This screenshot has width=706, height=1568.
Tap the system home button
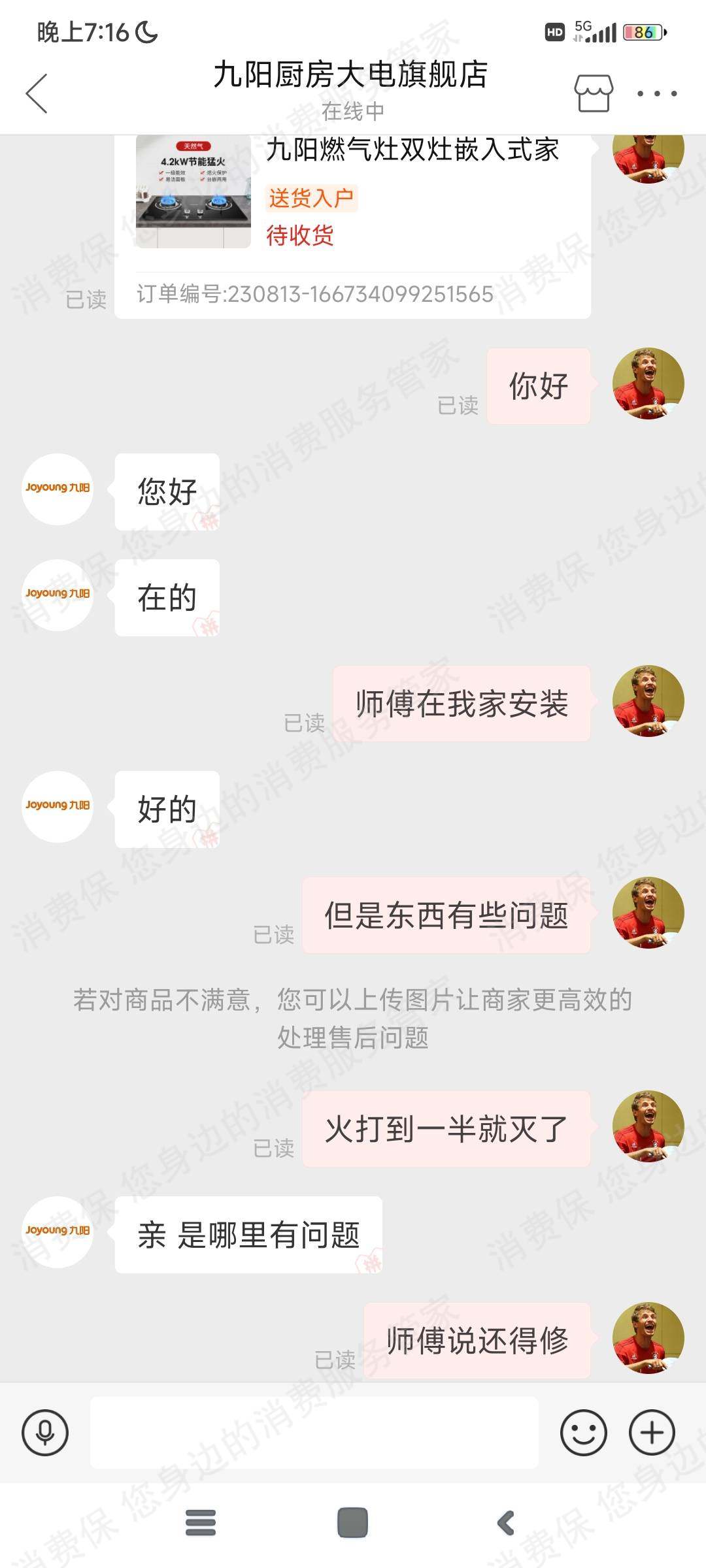[x=352, y=1523]
